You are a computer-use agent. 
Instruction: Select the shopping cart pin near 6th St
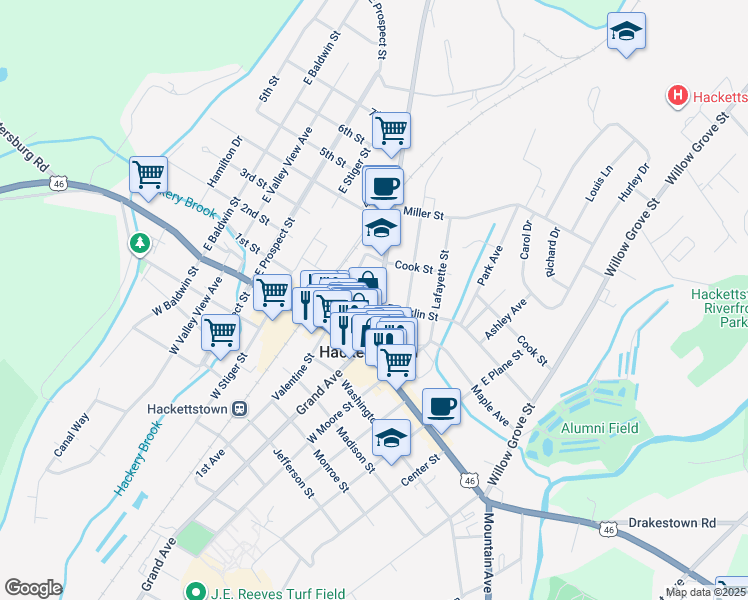pyautogui.click(x=391, y=130)
